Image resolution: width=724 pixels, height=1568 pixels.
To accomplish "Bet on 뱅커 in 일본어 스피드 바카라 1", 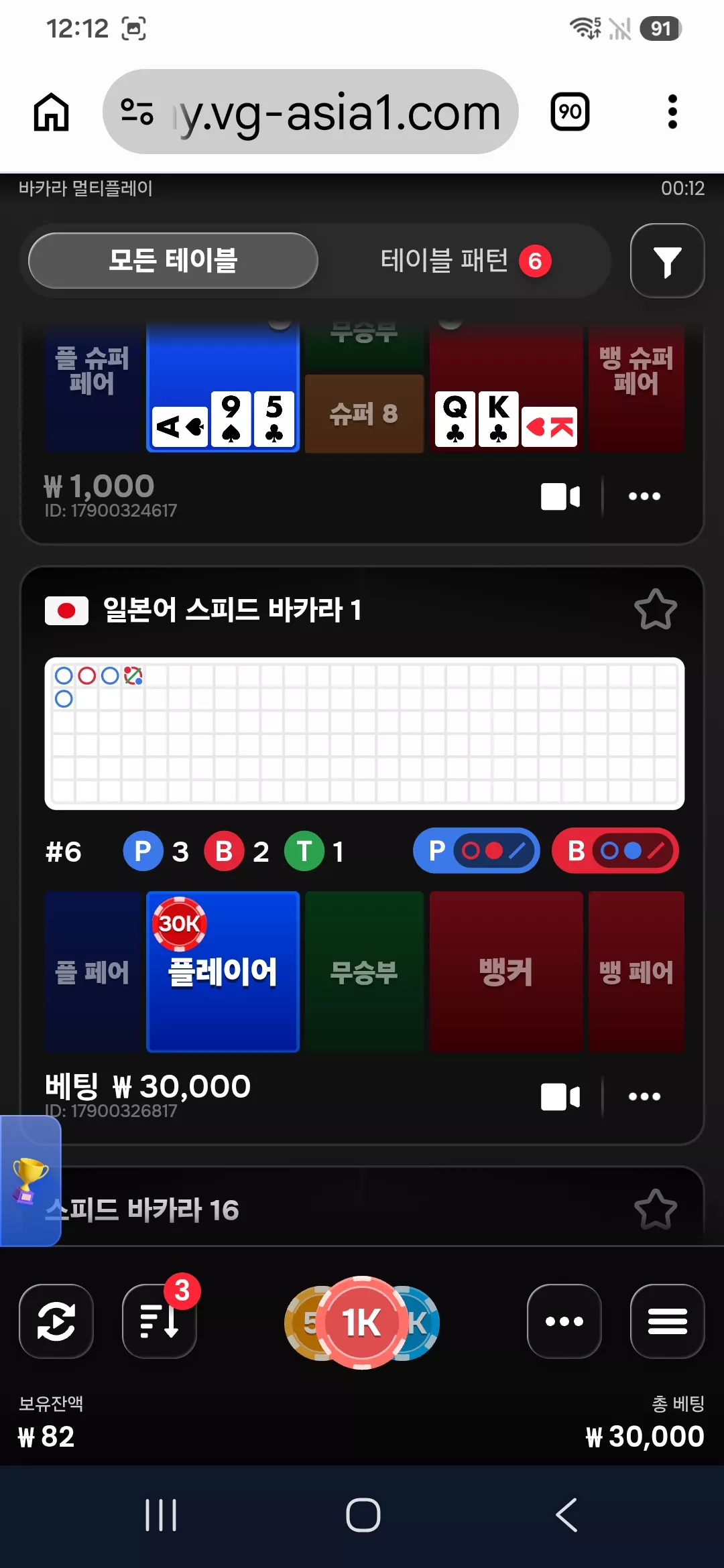I will [x=506, y=972].
